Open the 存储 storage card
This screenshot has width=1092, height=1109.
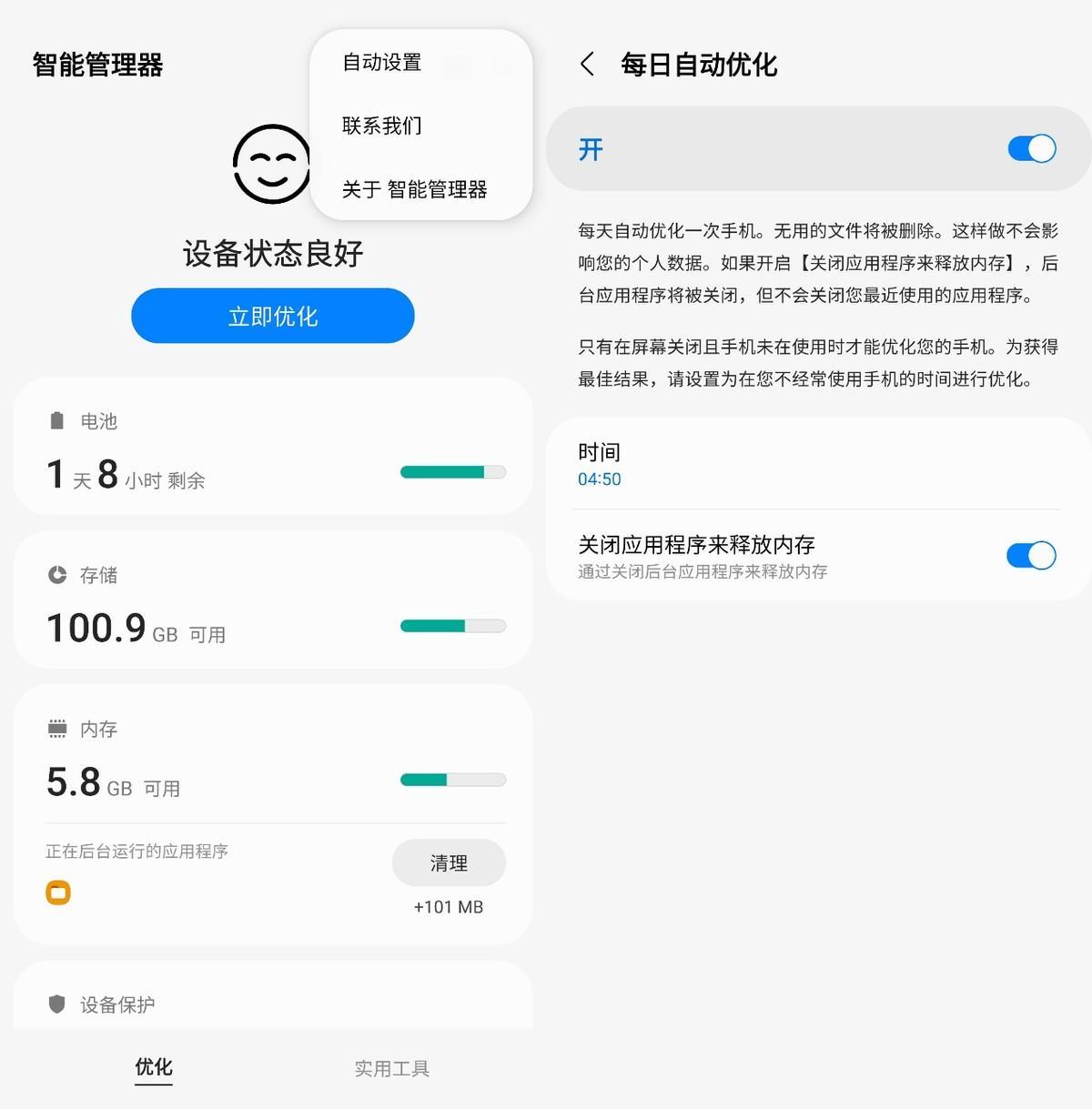[x=273, y=600]
